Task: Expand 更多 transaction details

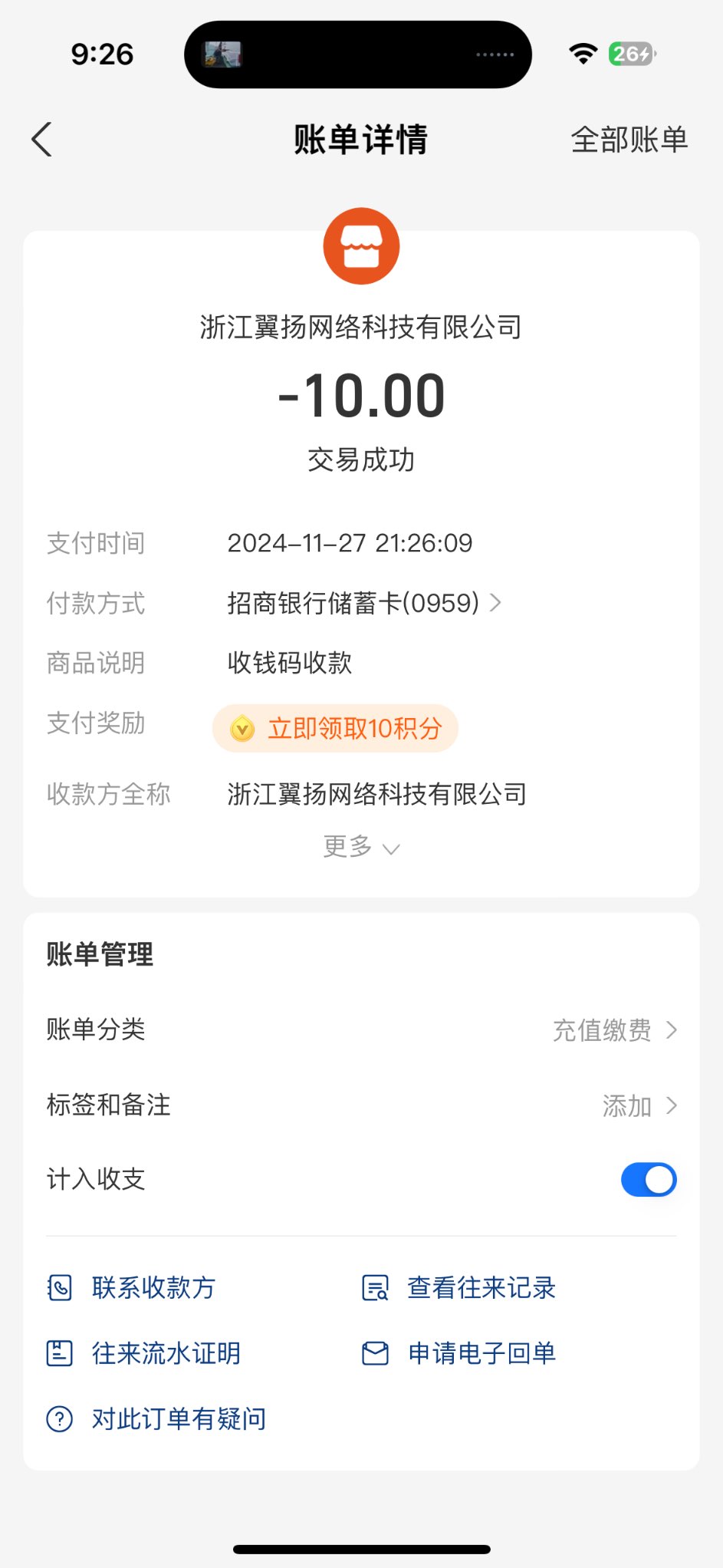Action: pos(361,847)
